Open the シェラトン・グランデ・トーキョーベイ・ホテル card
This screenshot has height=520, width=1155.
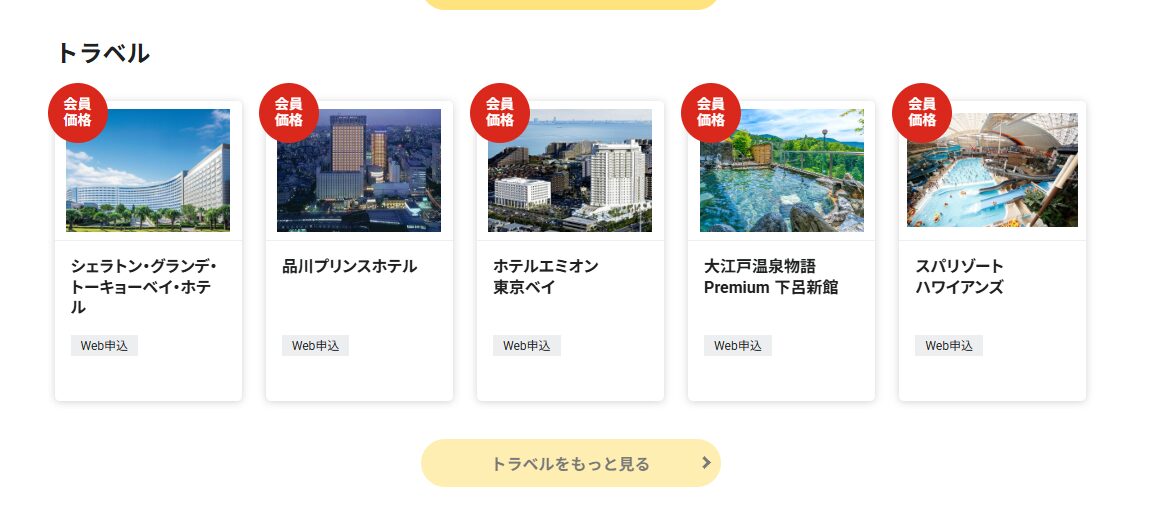pos(148,250)
